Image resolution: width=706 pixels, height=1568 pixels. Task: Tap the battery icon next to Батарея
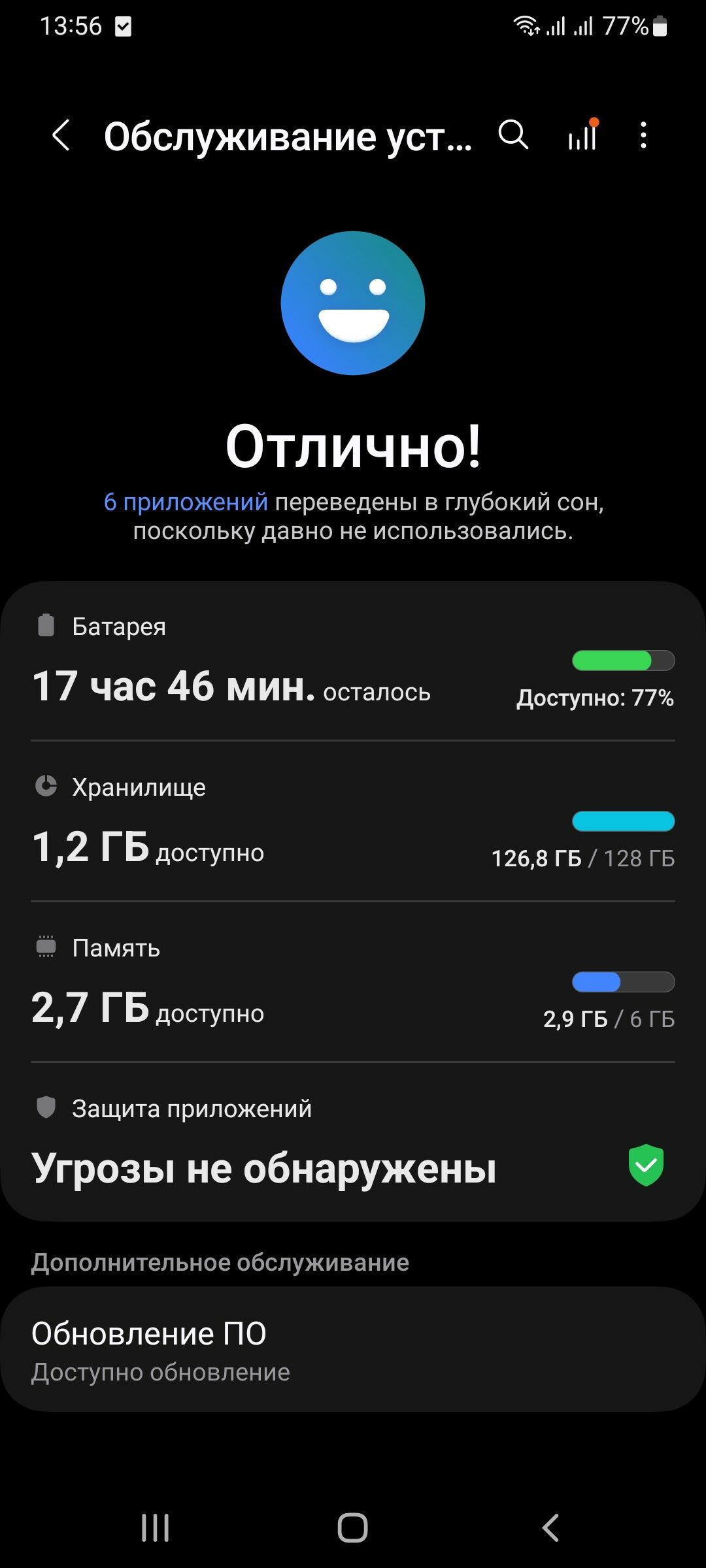[44, 625]
